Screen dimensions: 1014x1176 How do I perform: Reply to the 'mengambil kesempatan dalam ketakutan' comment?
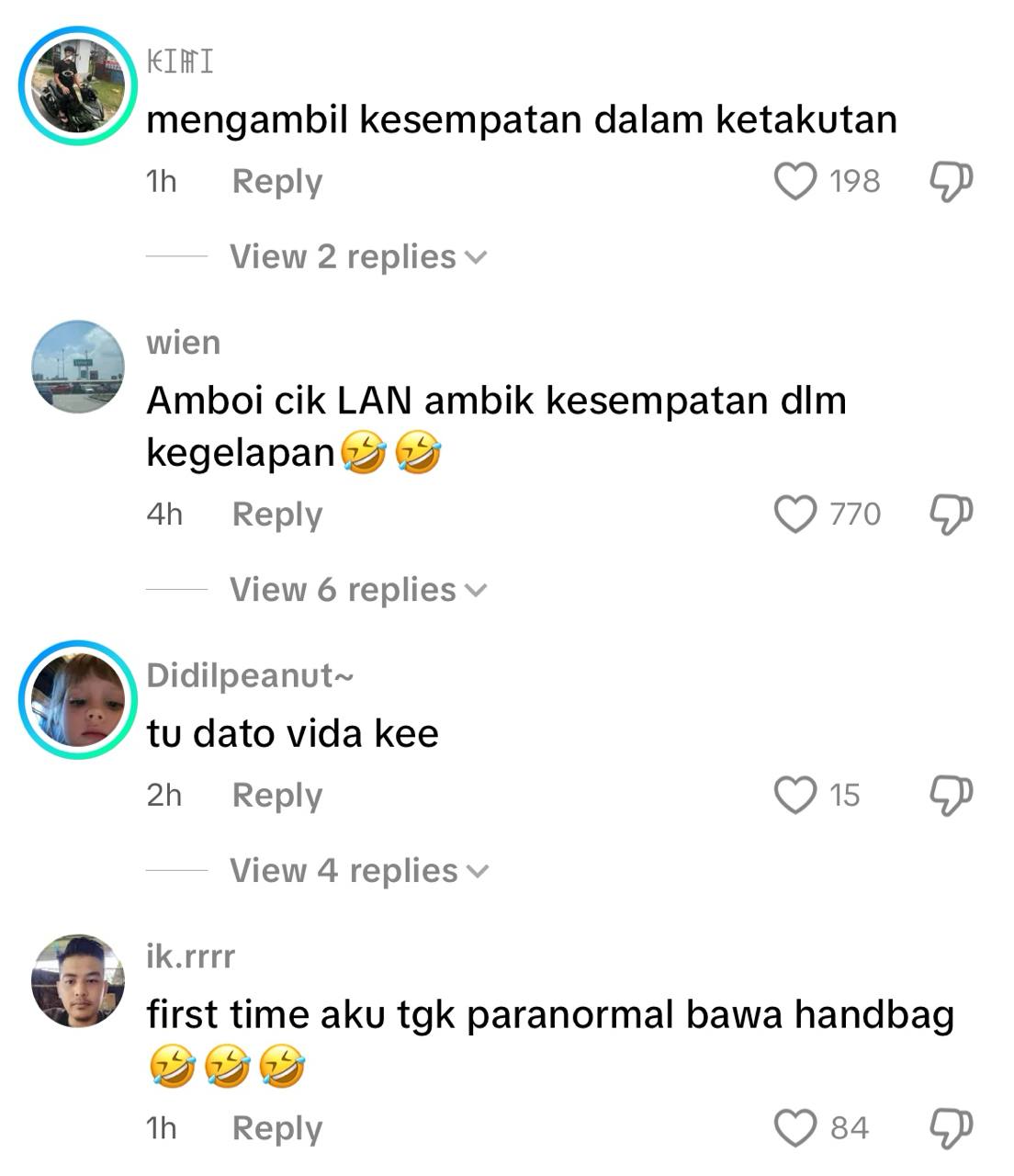pyautogui.click(x=276, y=181)
